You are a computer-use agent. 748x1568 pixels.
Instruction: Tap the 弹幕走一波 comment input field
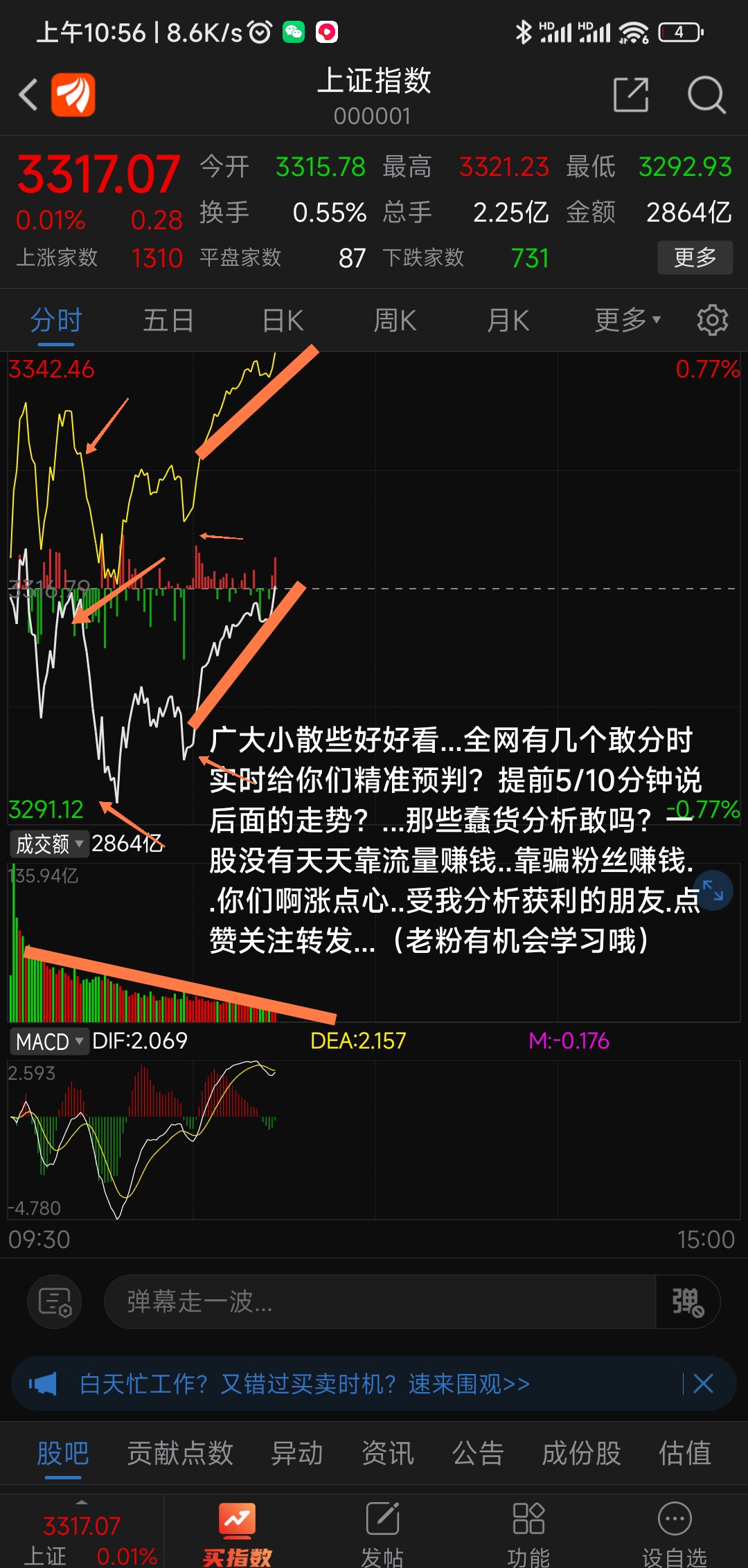(x=380, y=1301)
